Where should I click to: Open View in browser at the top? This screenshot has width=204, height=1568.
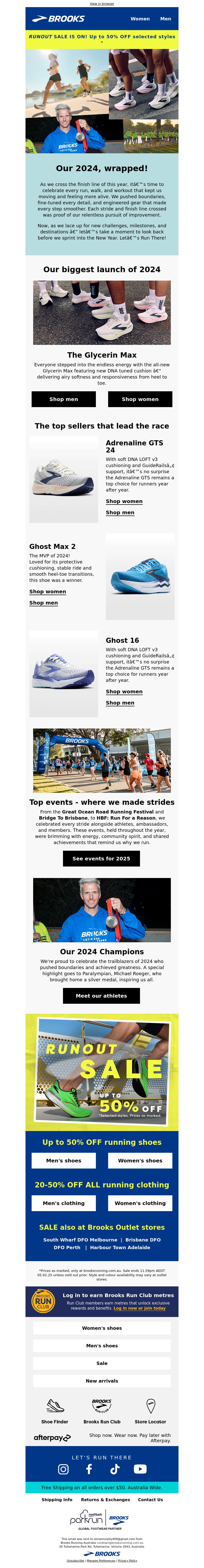pos(102,4)
